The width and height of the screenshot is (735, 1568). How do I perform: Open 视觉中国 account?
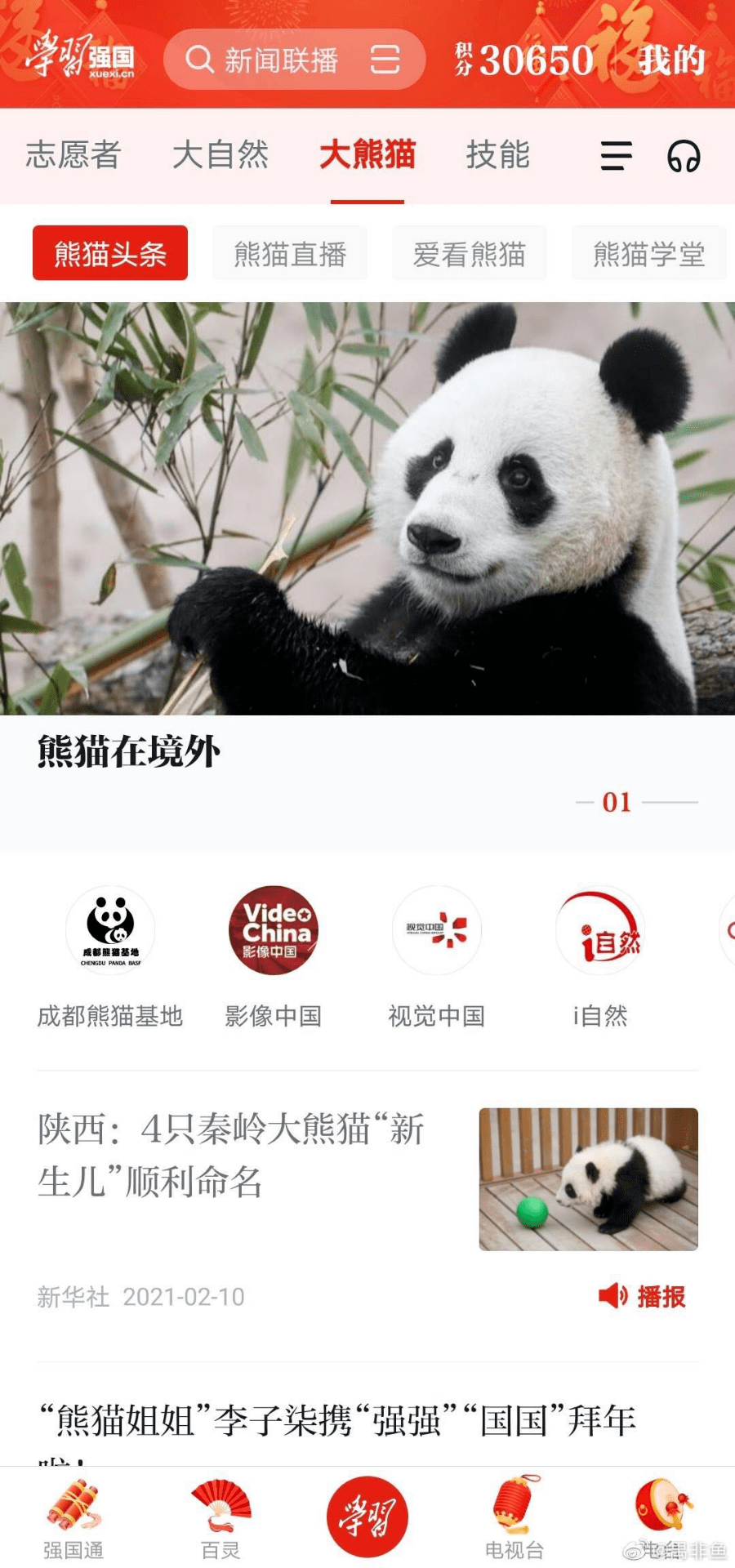pyautogui.click(x=437, y=957)
